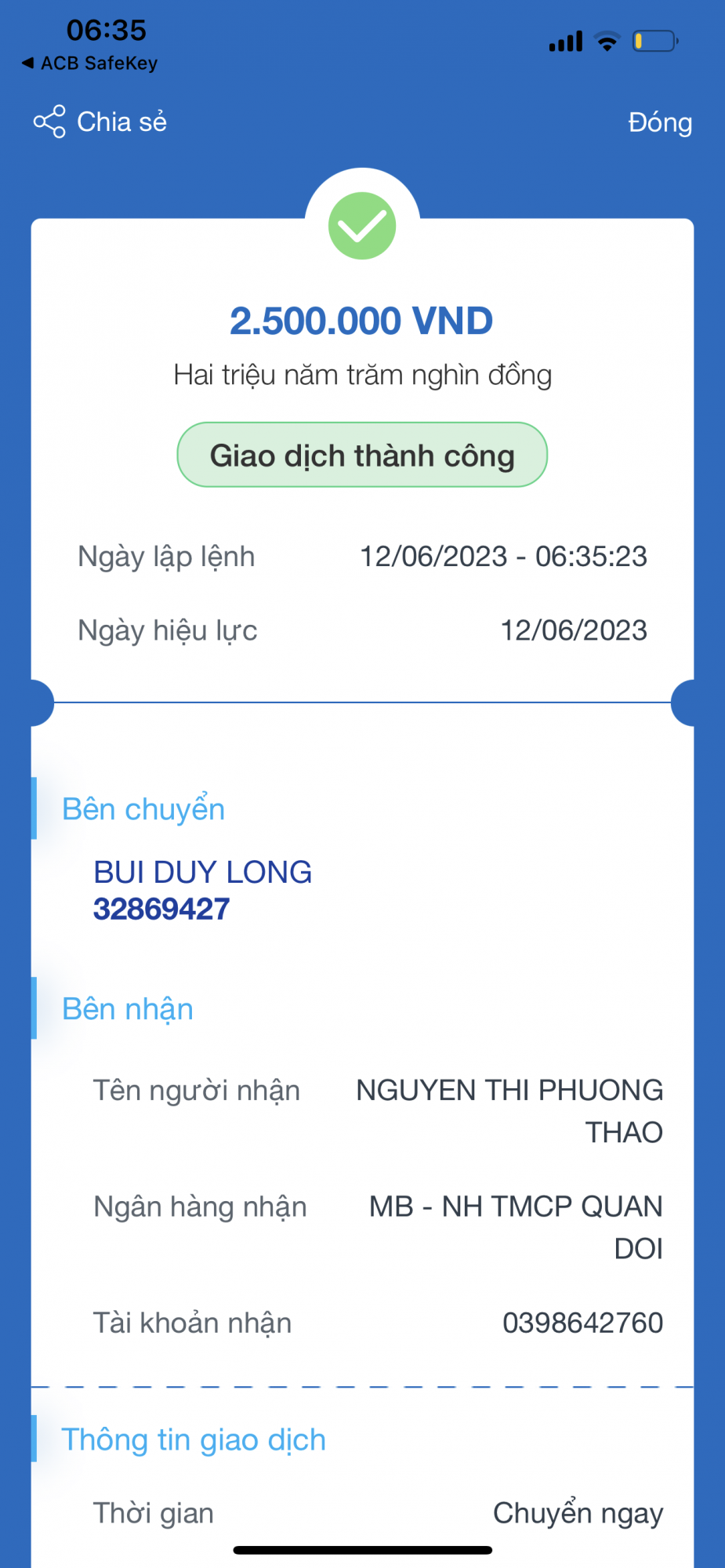The height and width of the screenshot is (1568, 725).
Task: Return to ACB SafeKey app
Action: tap(89, 64)
